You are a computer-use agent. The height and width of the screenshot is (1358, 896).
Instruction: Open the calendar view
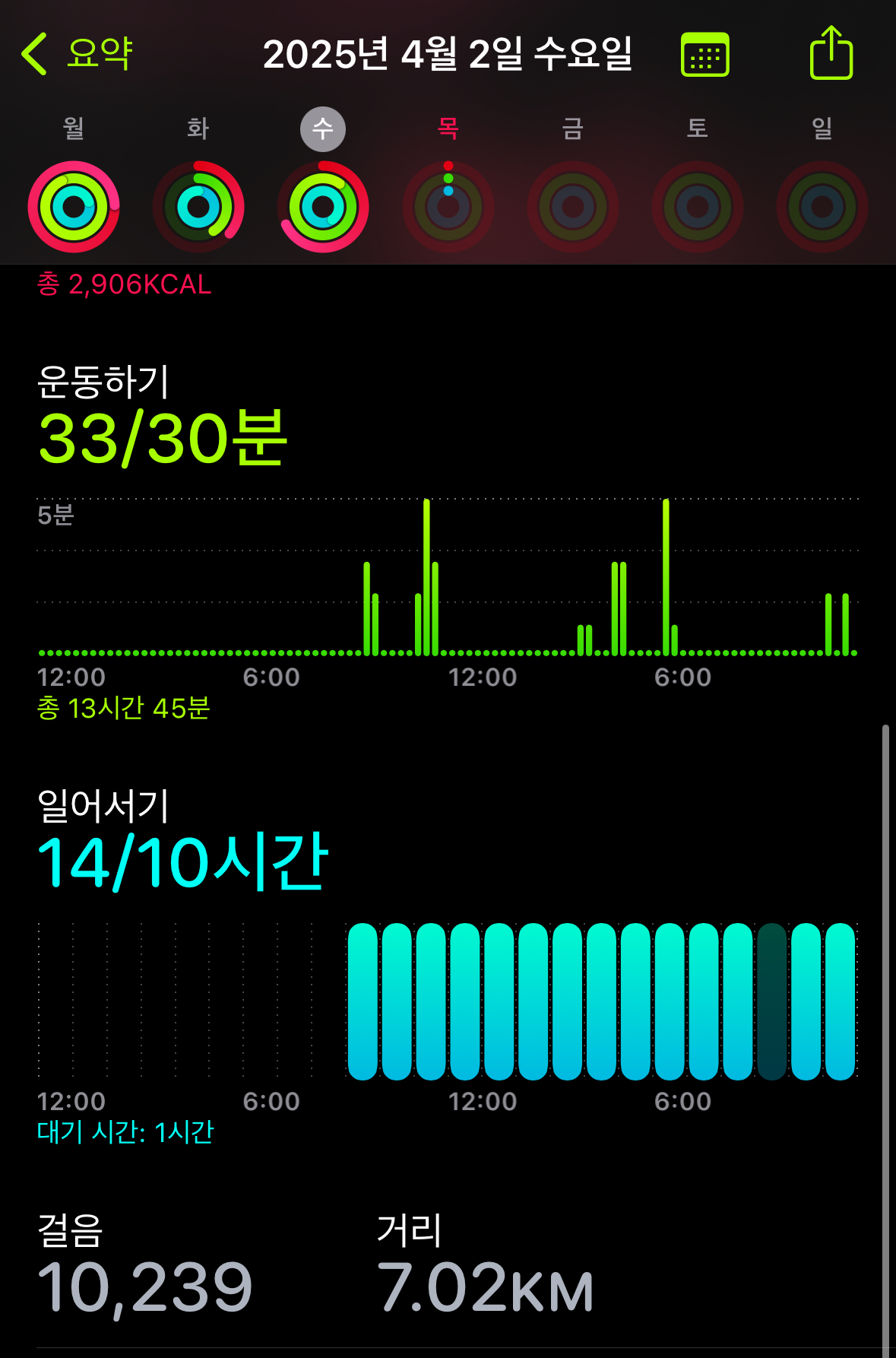704,55
